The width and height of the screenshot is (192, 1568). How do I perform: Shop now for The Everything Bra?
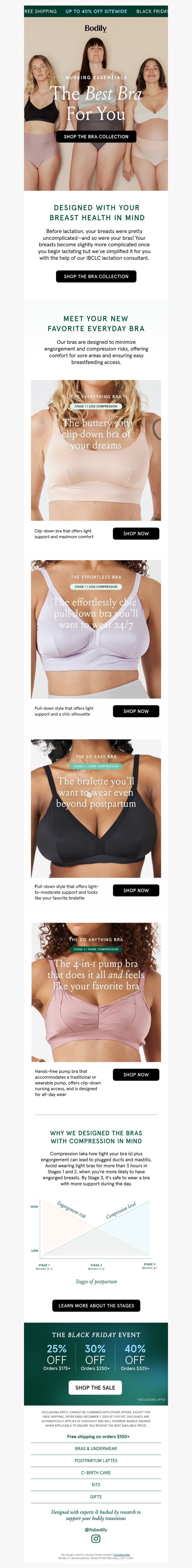click(136, 533)
